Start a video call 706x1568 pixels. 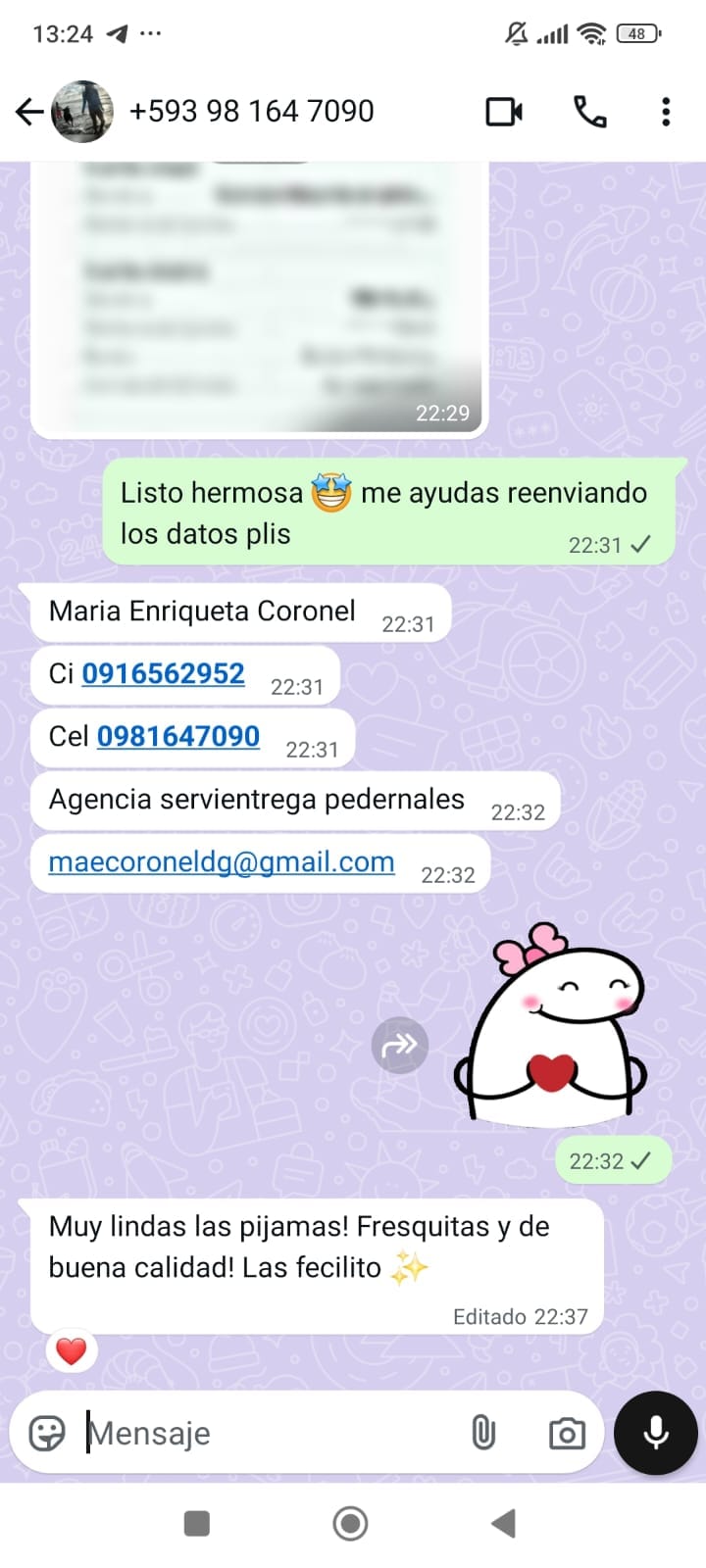tap(504, 112)
